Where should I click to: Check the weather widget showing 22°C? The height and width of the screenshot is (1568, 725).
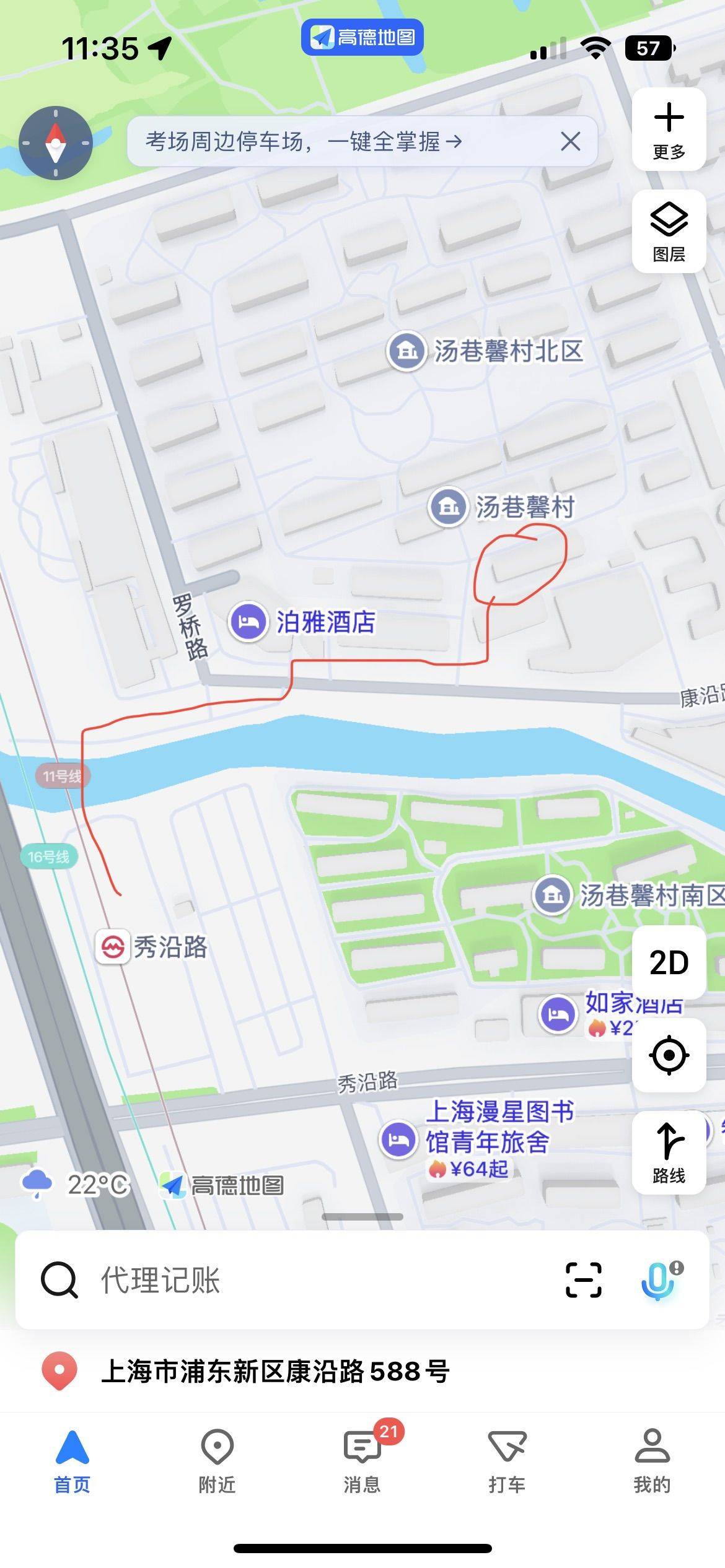[76, 1185]
